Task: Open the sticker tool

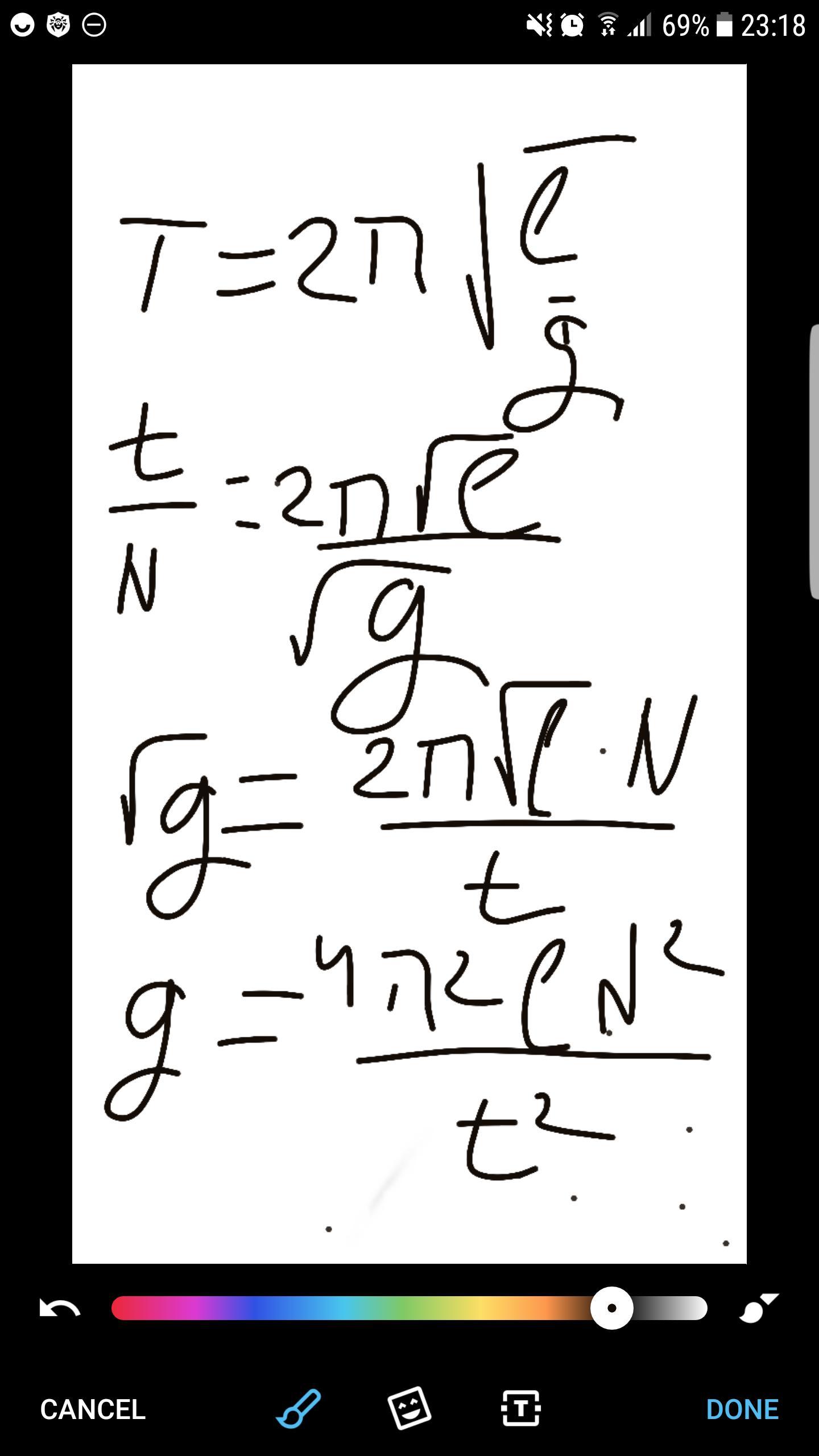Action: click(409, 1408)
